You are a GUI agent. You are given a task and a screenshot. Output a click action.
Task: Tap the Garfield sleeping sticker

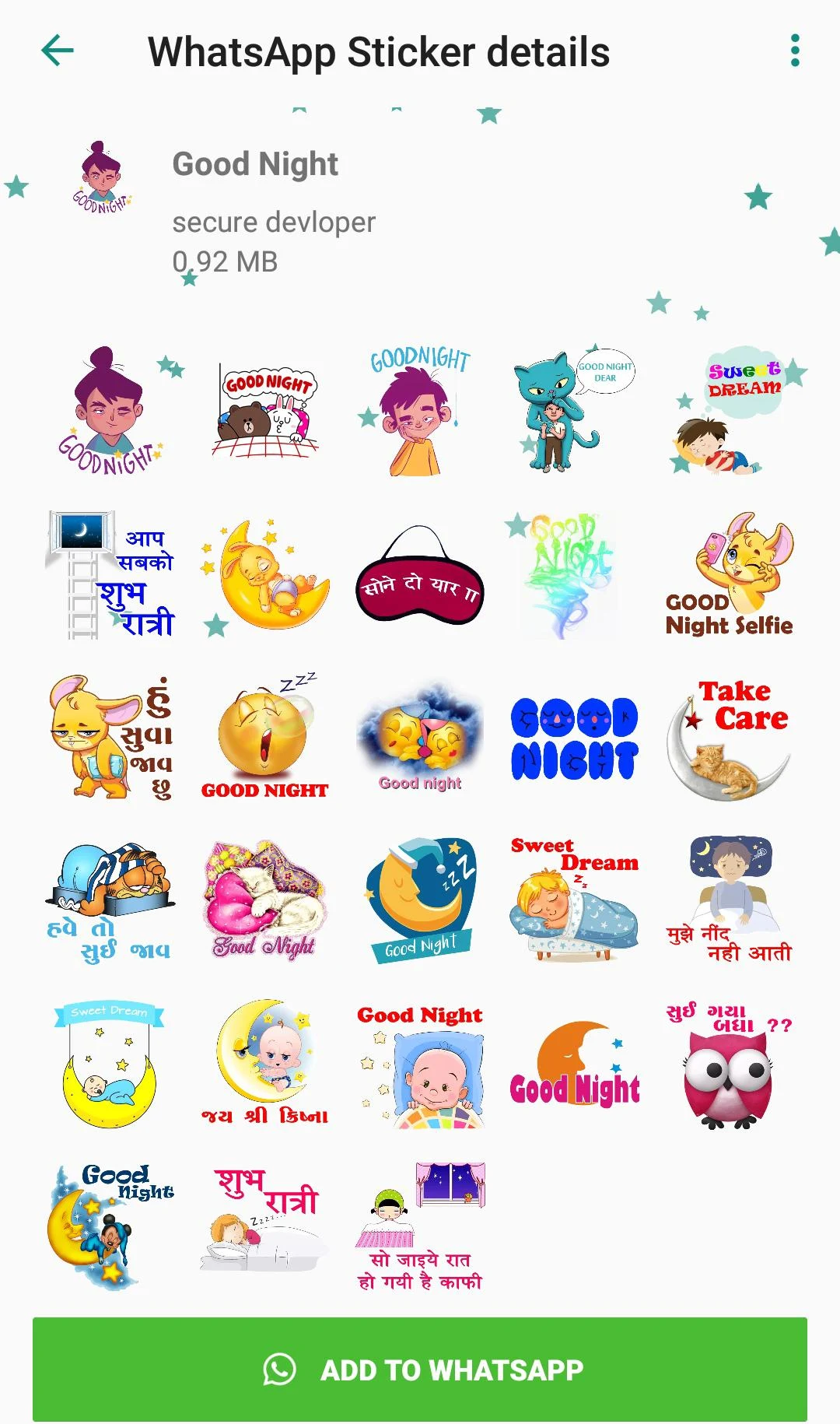point(110,900)
